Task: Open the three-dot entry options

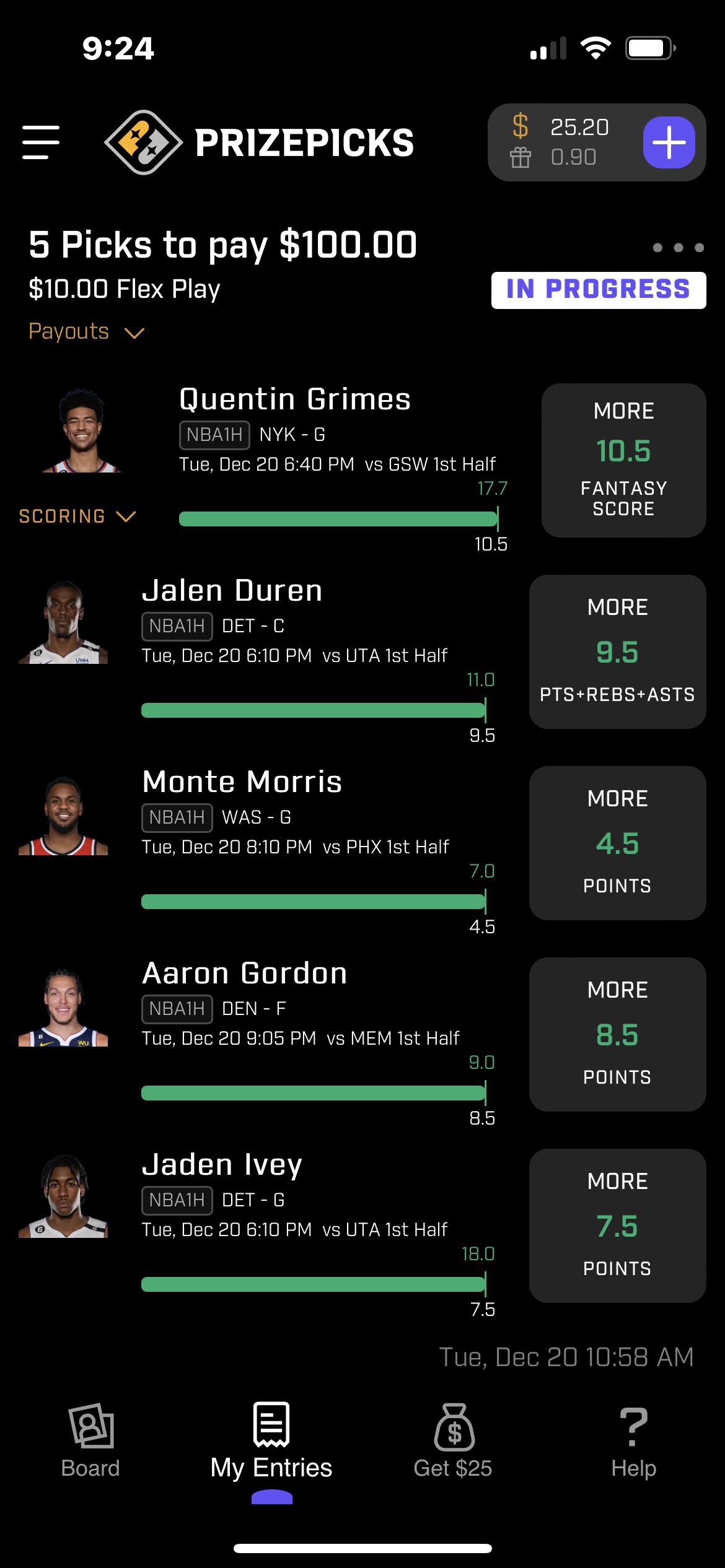Action: pyautogui.click(x=678, y=248)
